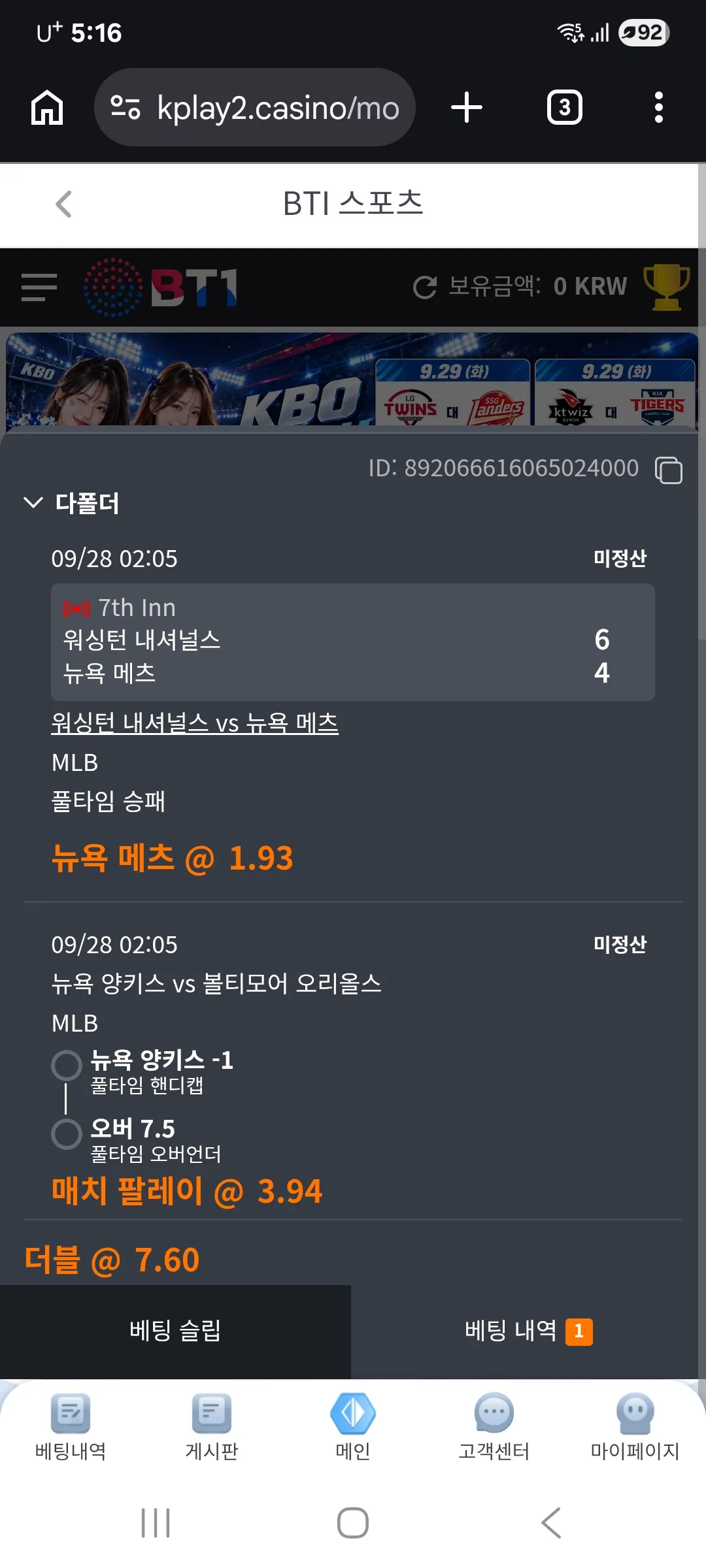This screenshot has height=1568, width=706.
Task: Open the trophy icon
Action: [666, 287]
